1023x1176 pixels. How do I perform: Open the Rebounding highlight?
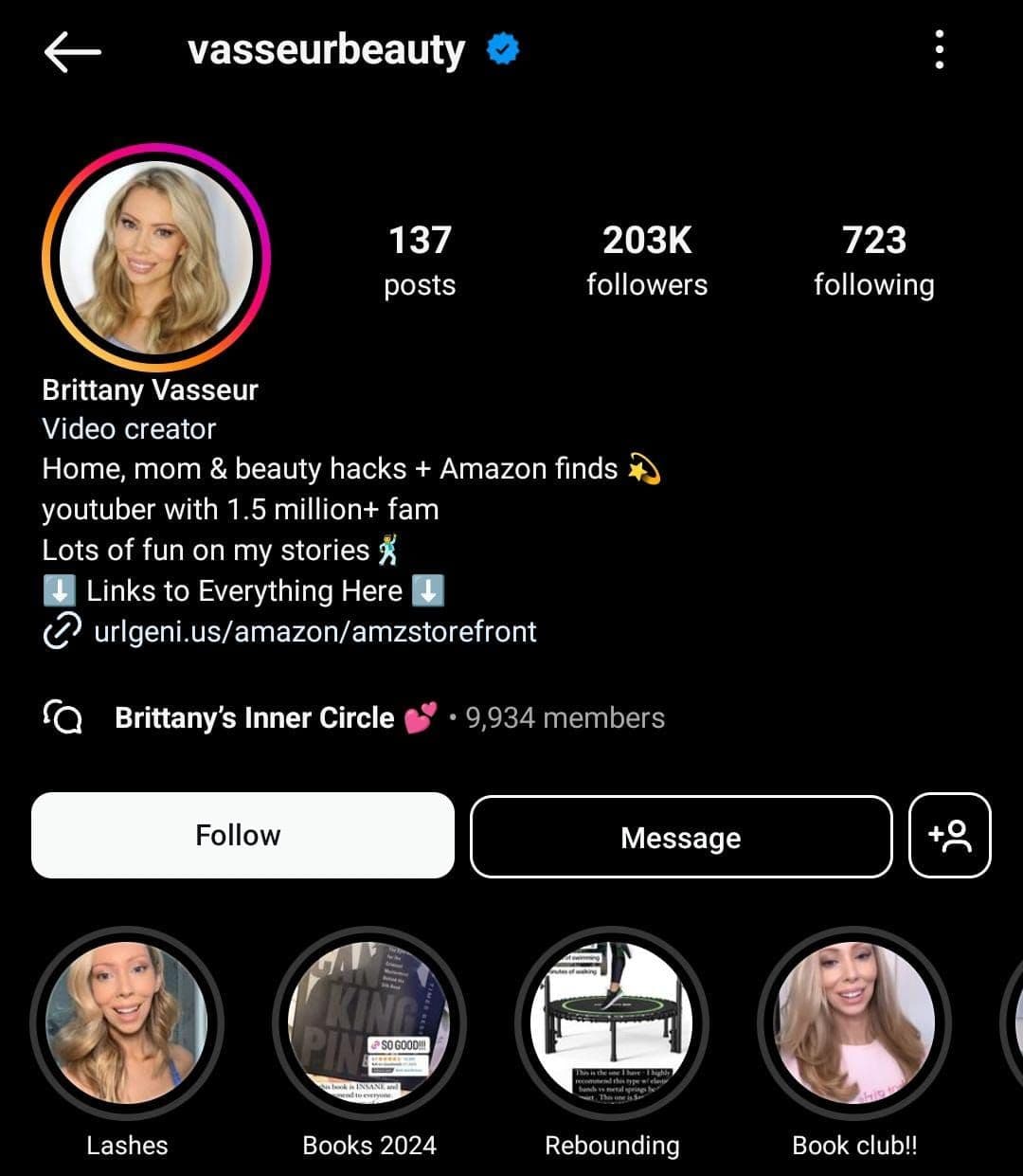click(612, 1023)
